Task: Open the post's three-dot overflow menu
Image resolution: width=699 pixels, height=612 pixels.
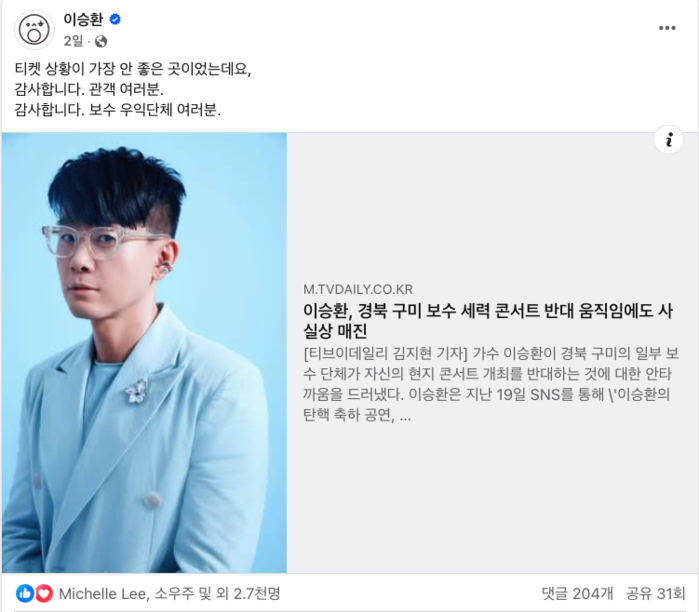Action: point(667,28)
